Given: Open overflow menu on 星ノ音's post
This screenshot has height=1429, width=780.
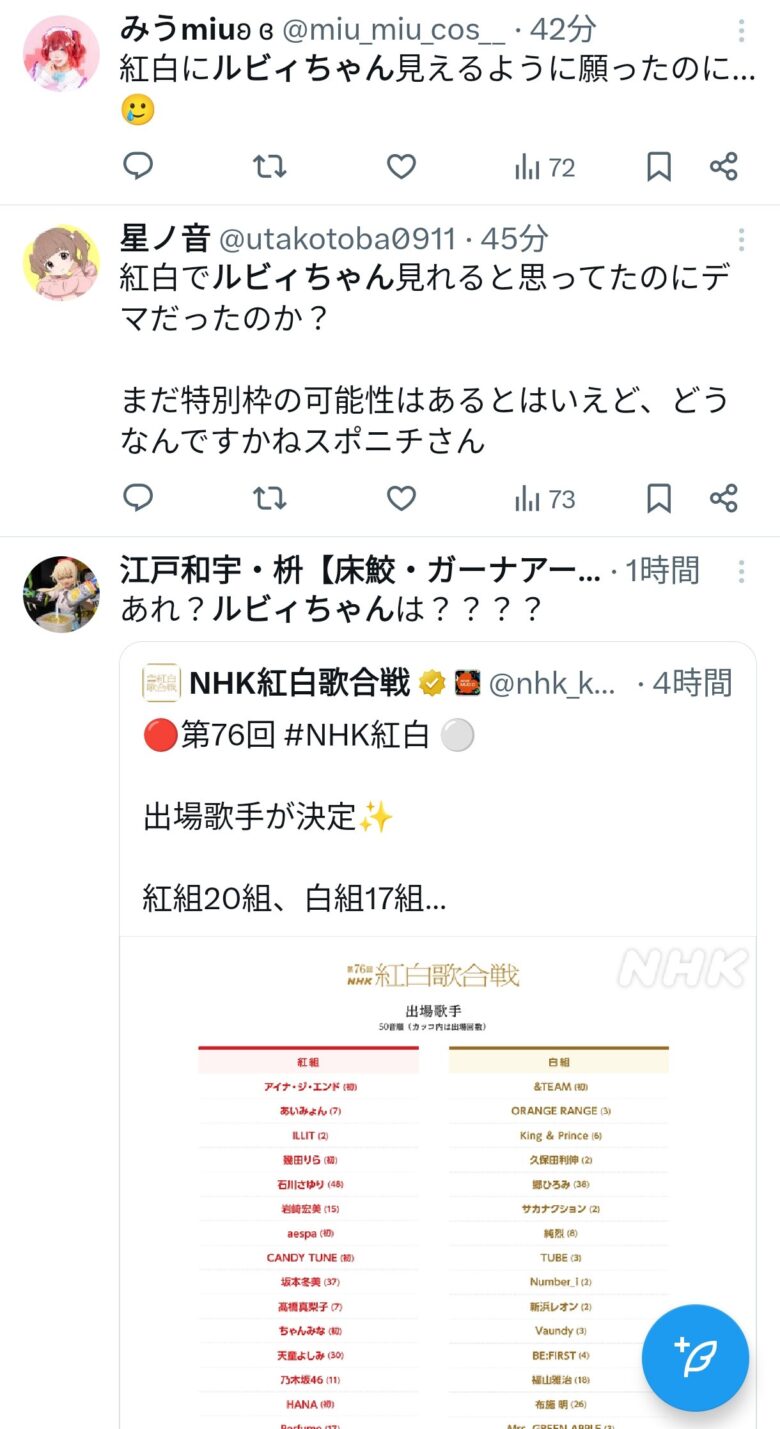Looking at the screenshot, I should 741,240.
